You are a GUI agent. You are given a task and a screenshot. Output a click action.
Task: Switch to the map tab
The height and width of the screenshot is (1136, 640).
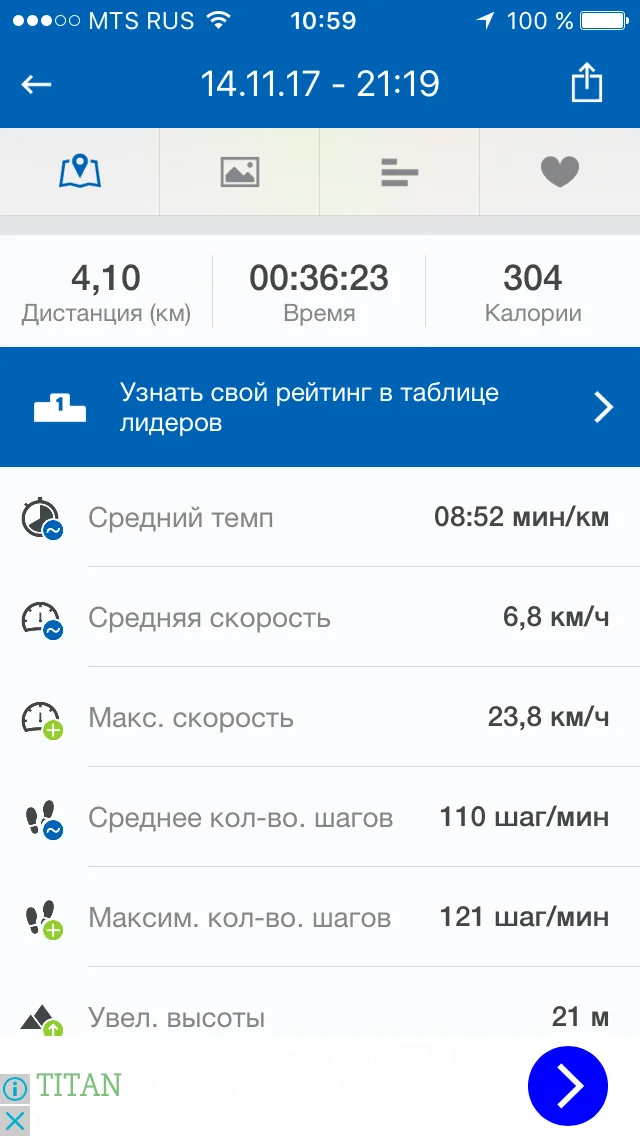tap(80, 172)
